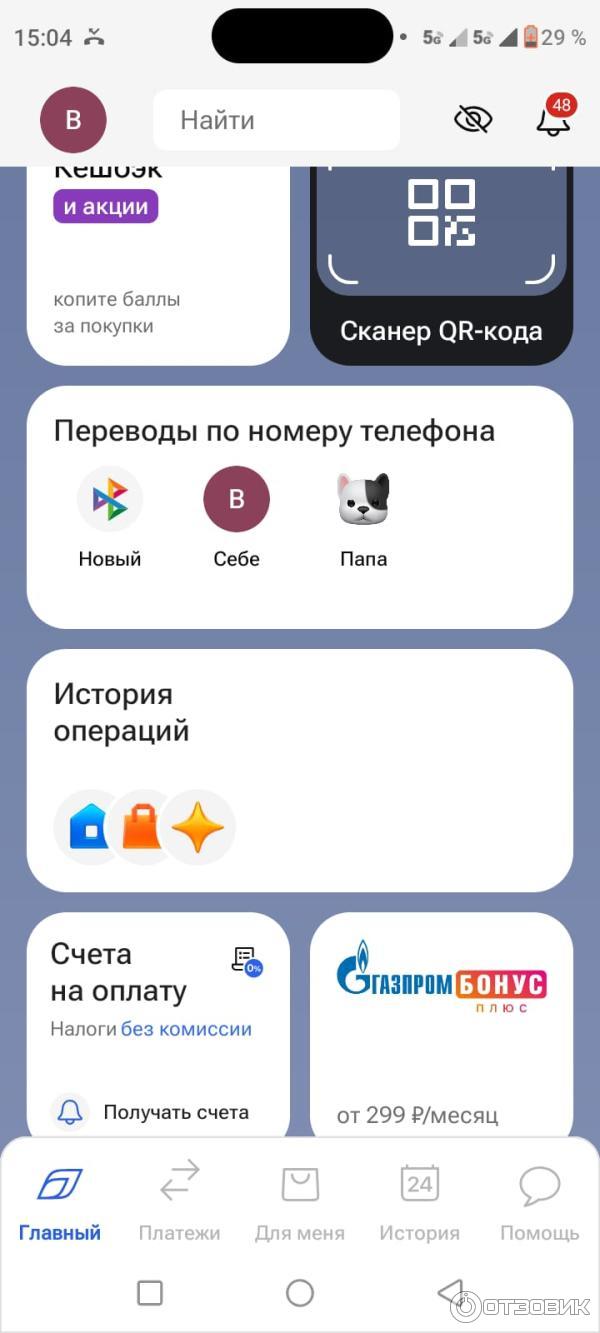Open the История операций card

click(299, 769)
